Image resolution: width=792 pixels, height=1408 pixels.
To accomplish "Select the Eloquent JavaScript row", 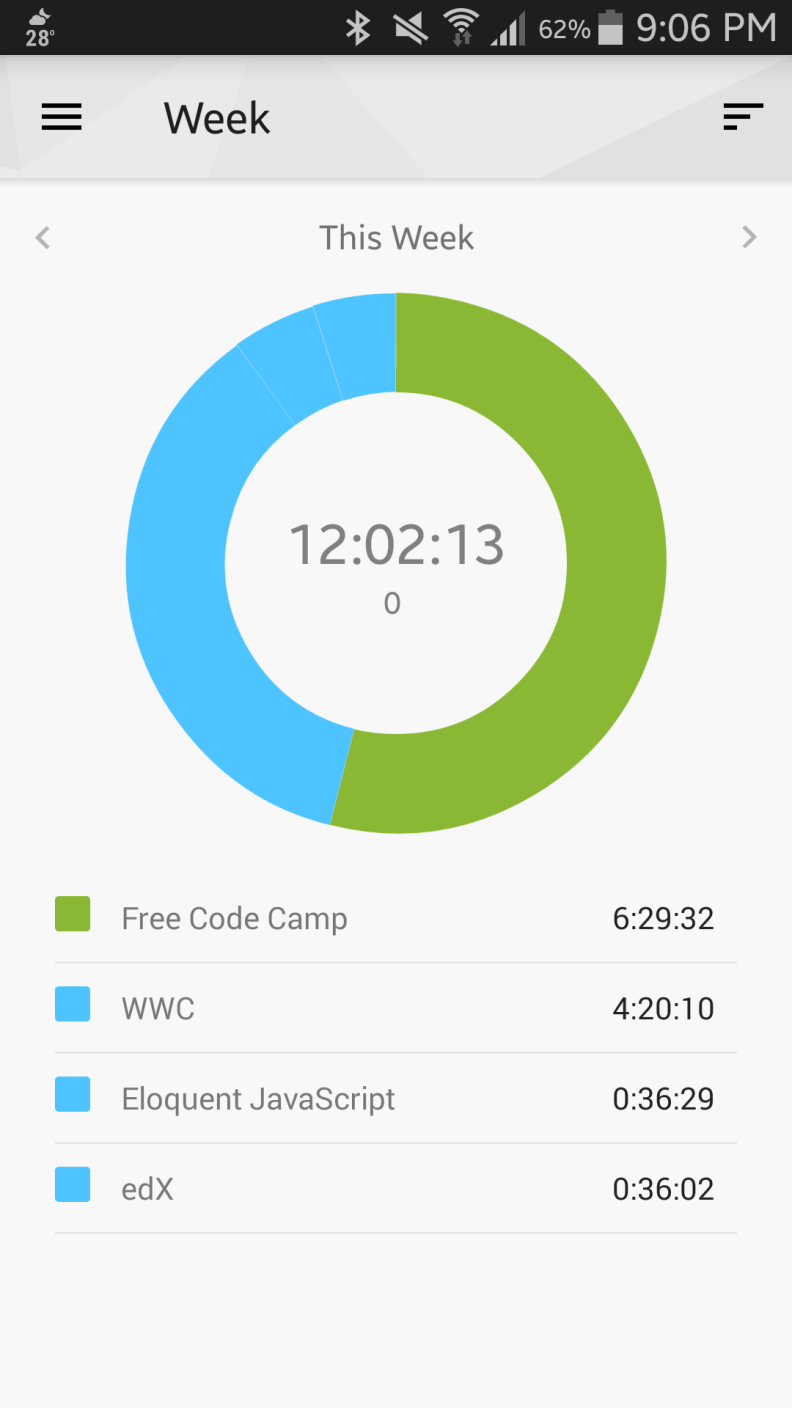I will 395,1098.
